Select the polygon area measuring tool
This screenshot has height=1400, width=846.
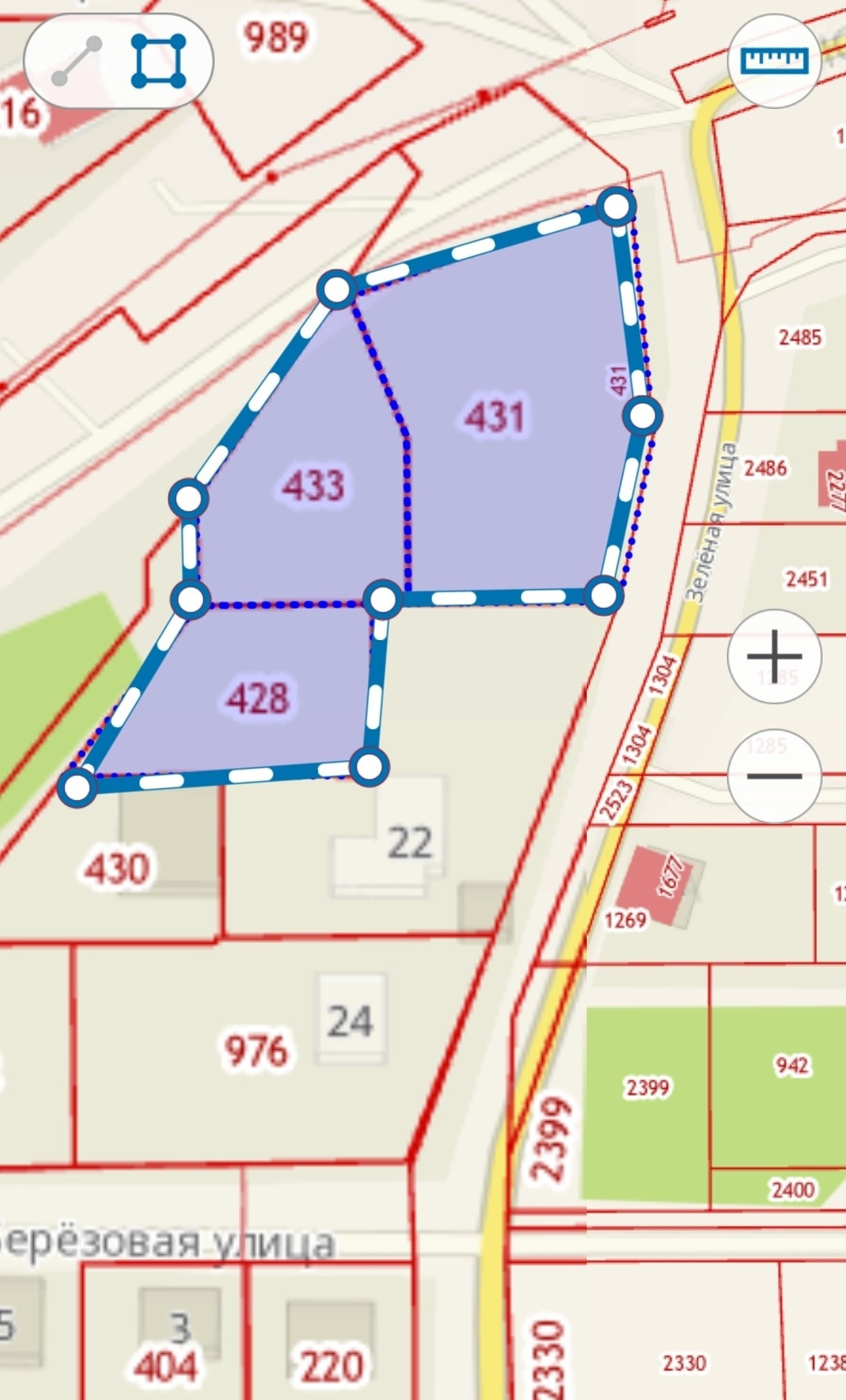tap(159, 61)
